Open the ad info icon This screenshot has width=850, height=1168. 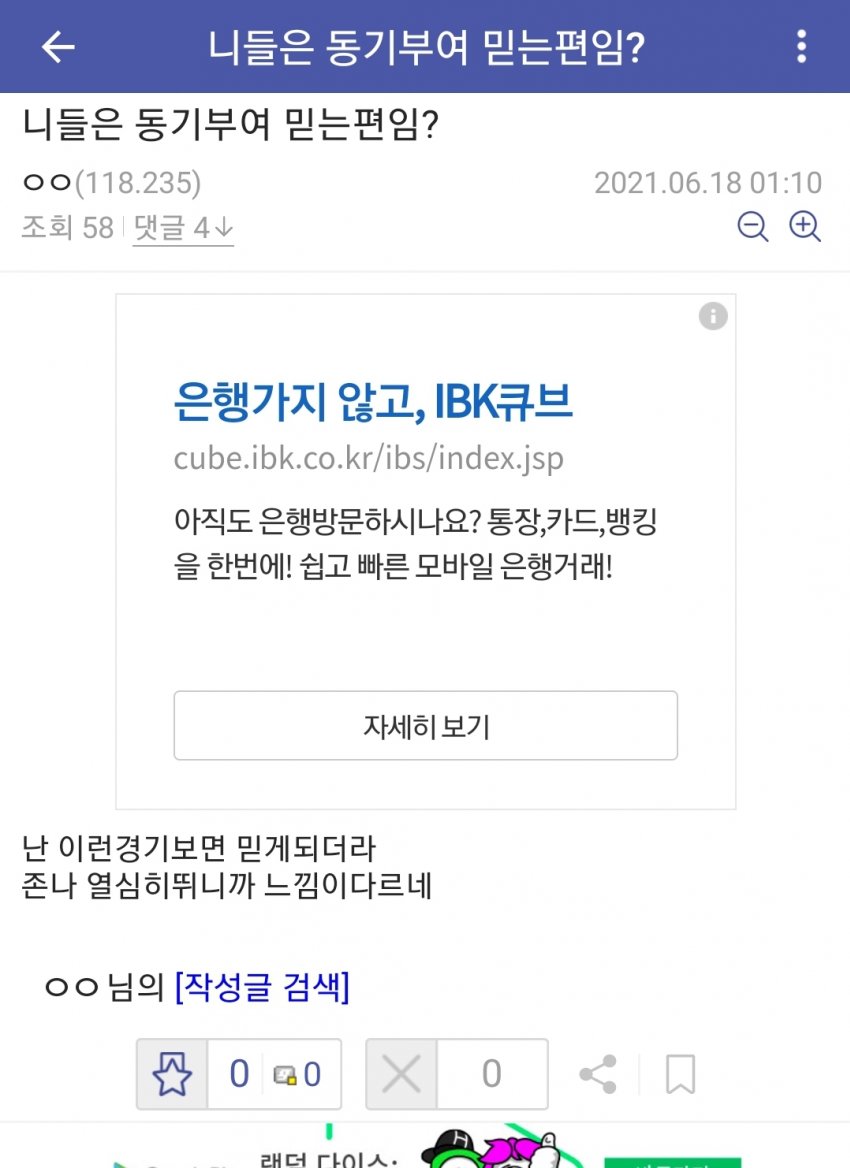pos(713,317)
